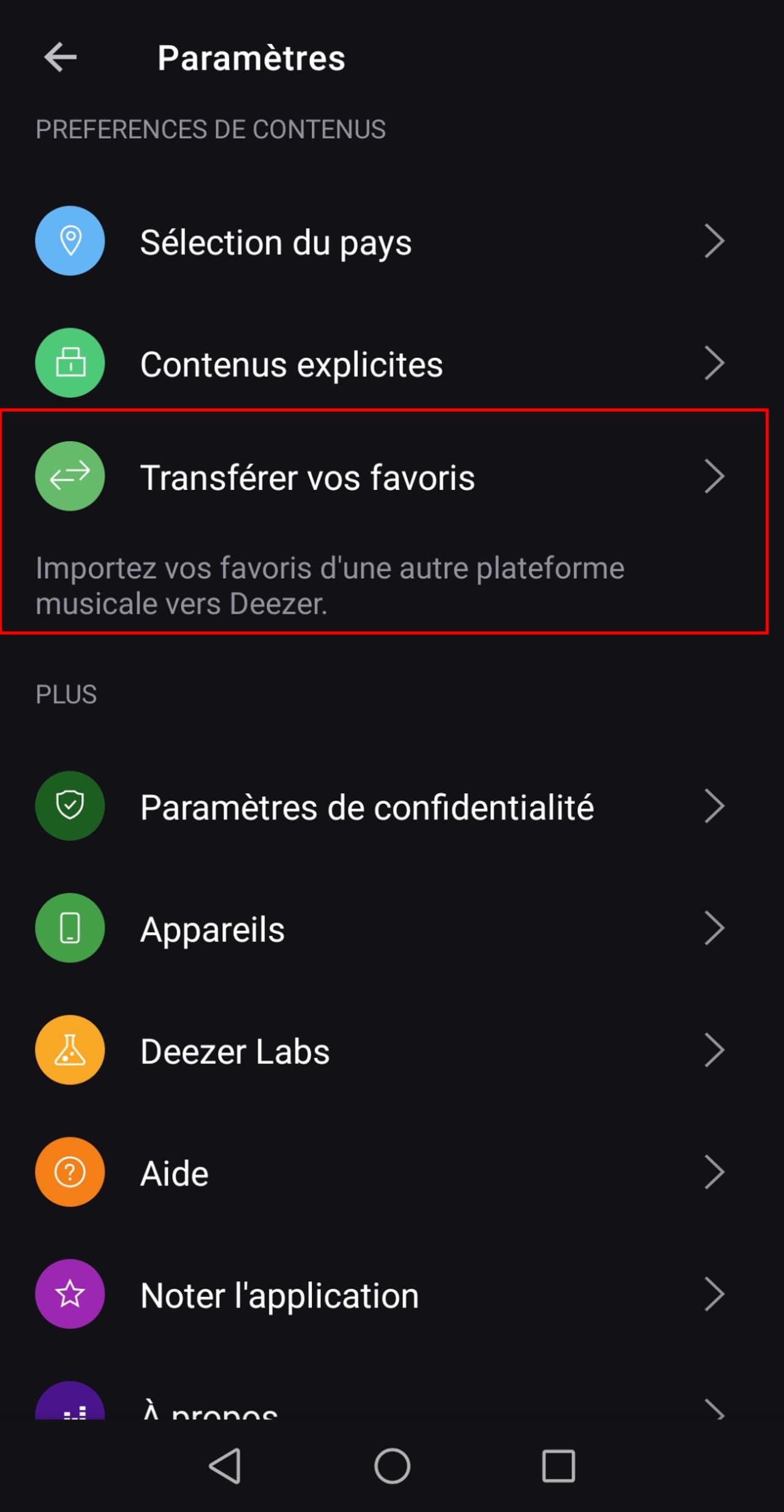Viewport: 784px width, 1512px height.
Task: Expand Paramètres de confidentialité with its chevron
Action: point(715,806)
